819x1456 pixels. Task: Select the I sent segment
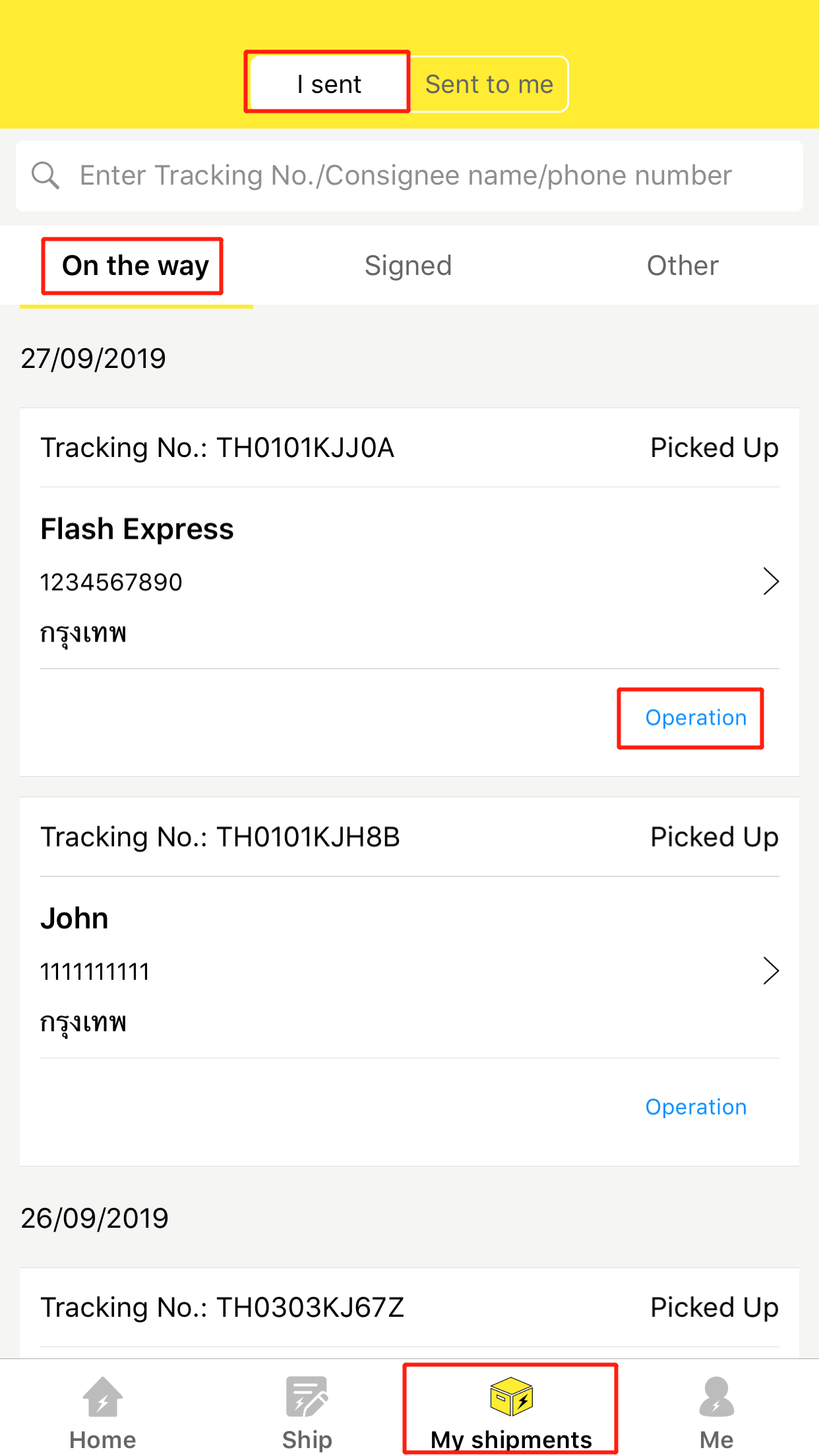[x=328, y=84]
